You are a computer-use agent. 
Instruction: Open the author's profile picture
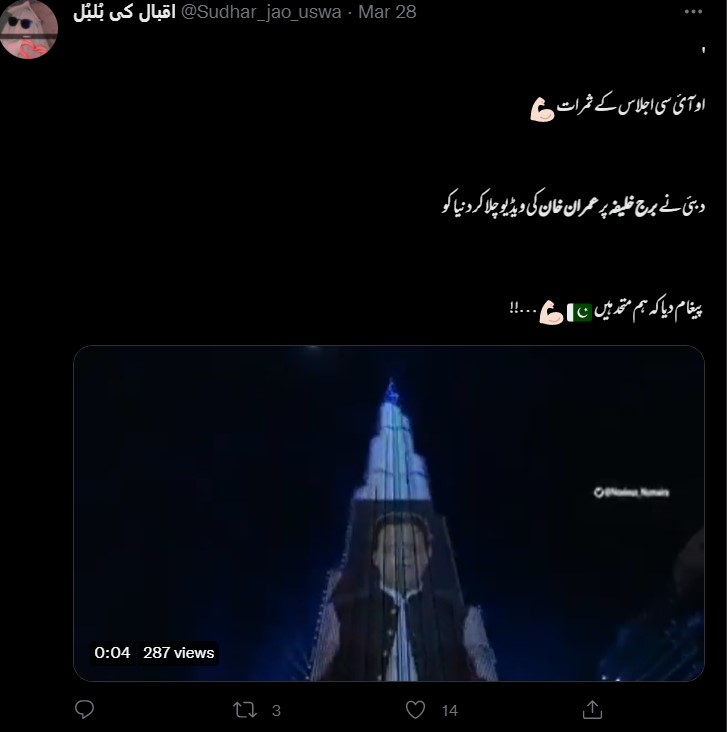pos(31,30)
